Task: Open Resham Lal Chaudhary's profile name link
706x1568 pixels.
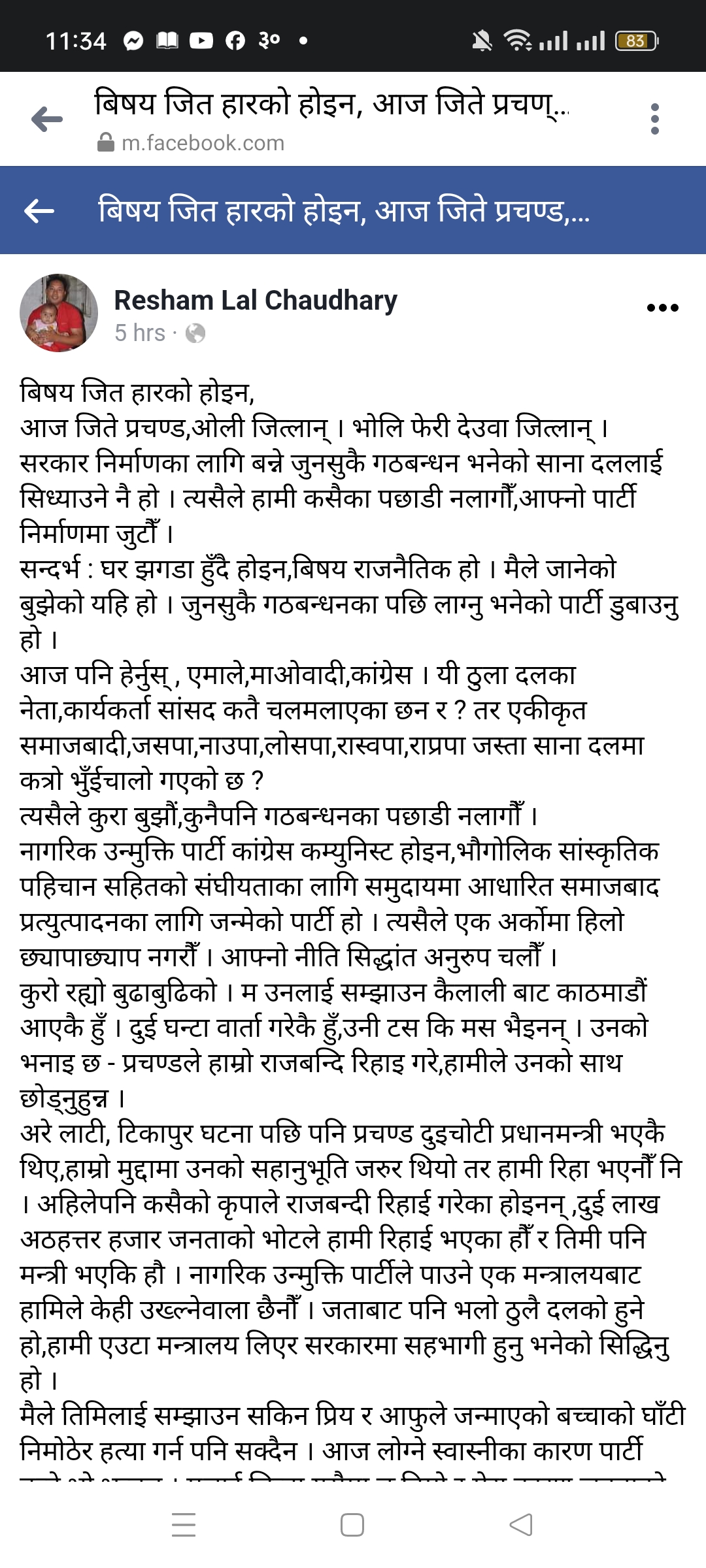Action: click(256, 301)
